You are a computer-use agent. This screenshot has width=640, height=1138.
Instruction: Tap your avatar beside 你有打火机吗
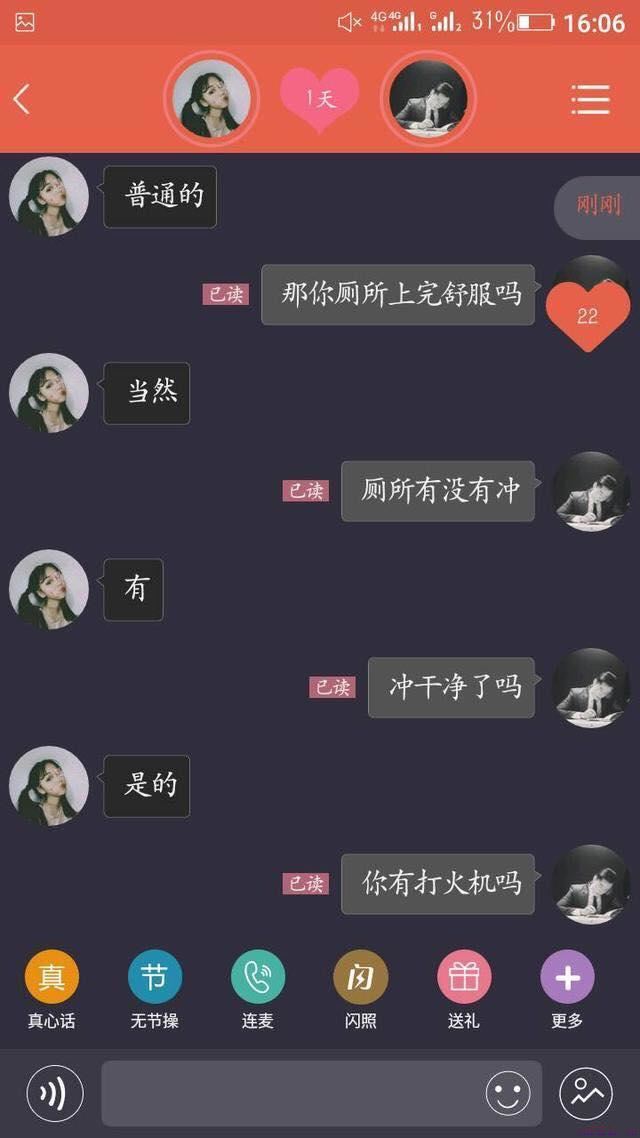[x=591, y=884]
